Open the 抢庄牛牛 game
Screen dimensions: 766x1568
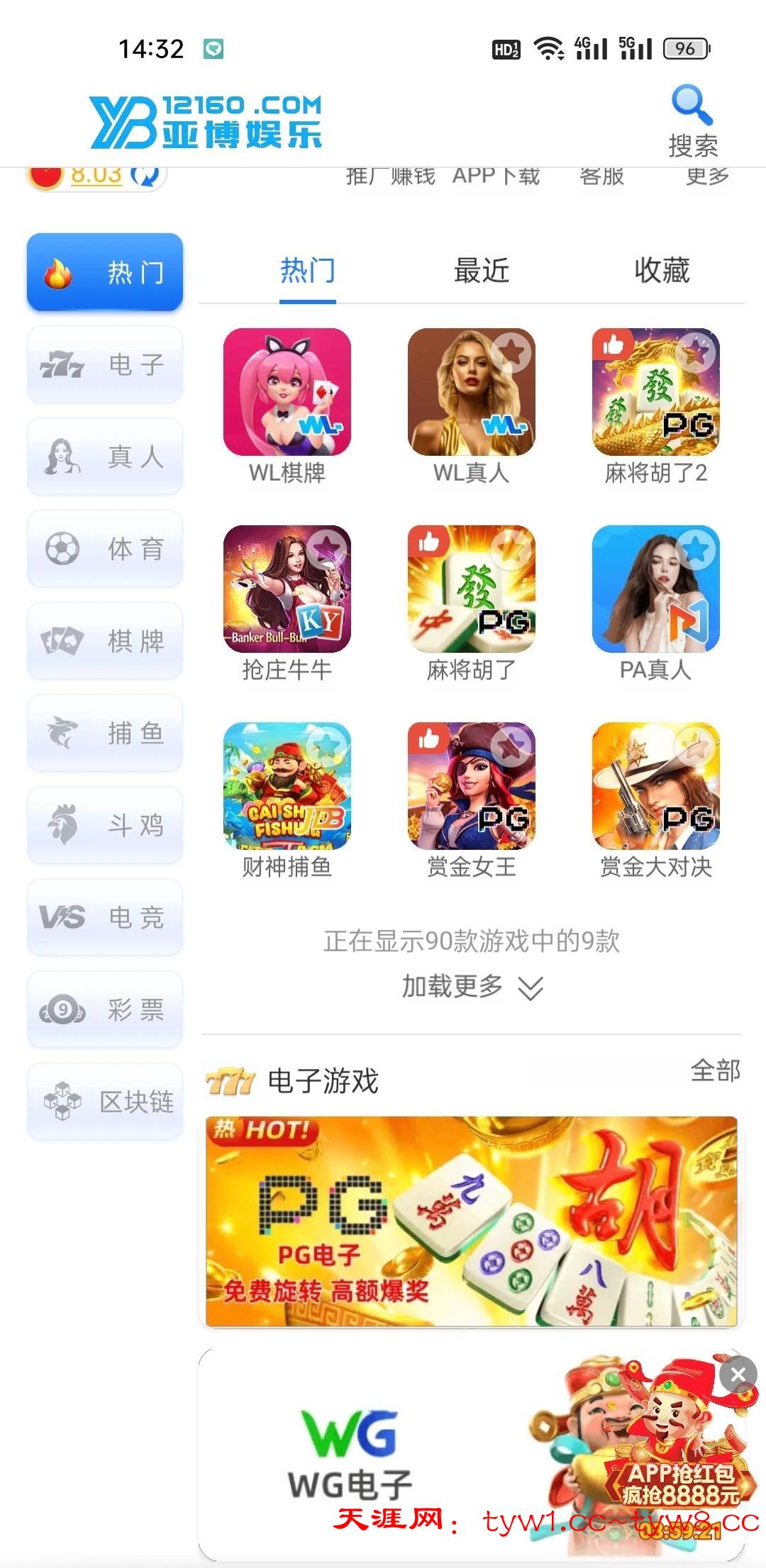click(287, 589)
